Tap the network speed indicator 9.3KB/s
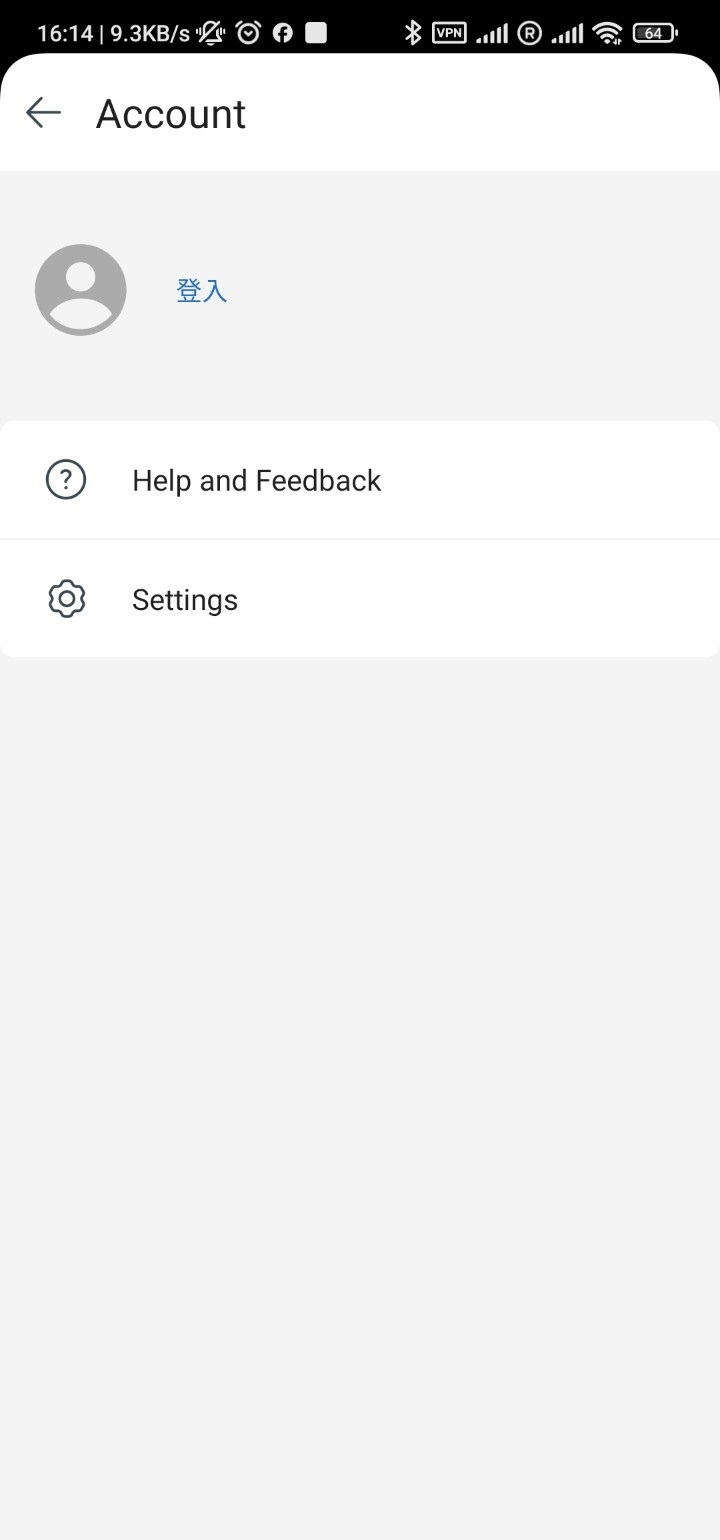The width and height of the screenshot is (720, 1540). [x=146, y=32]
